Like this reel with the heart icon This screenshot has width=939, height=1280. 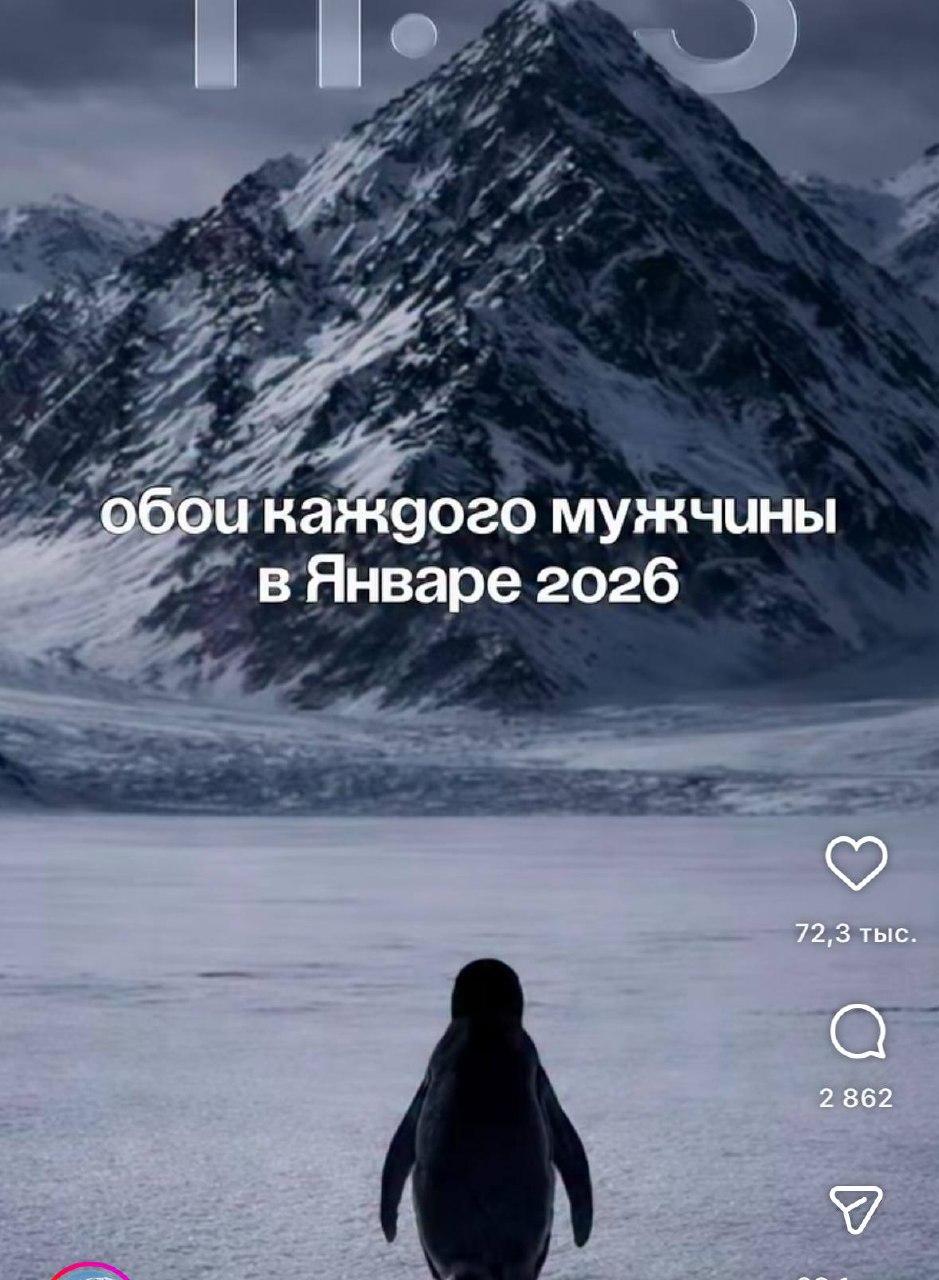(x=857, y=864)
